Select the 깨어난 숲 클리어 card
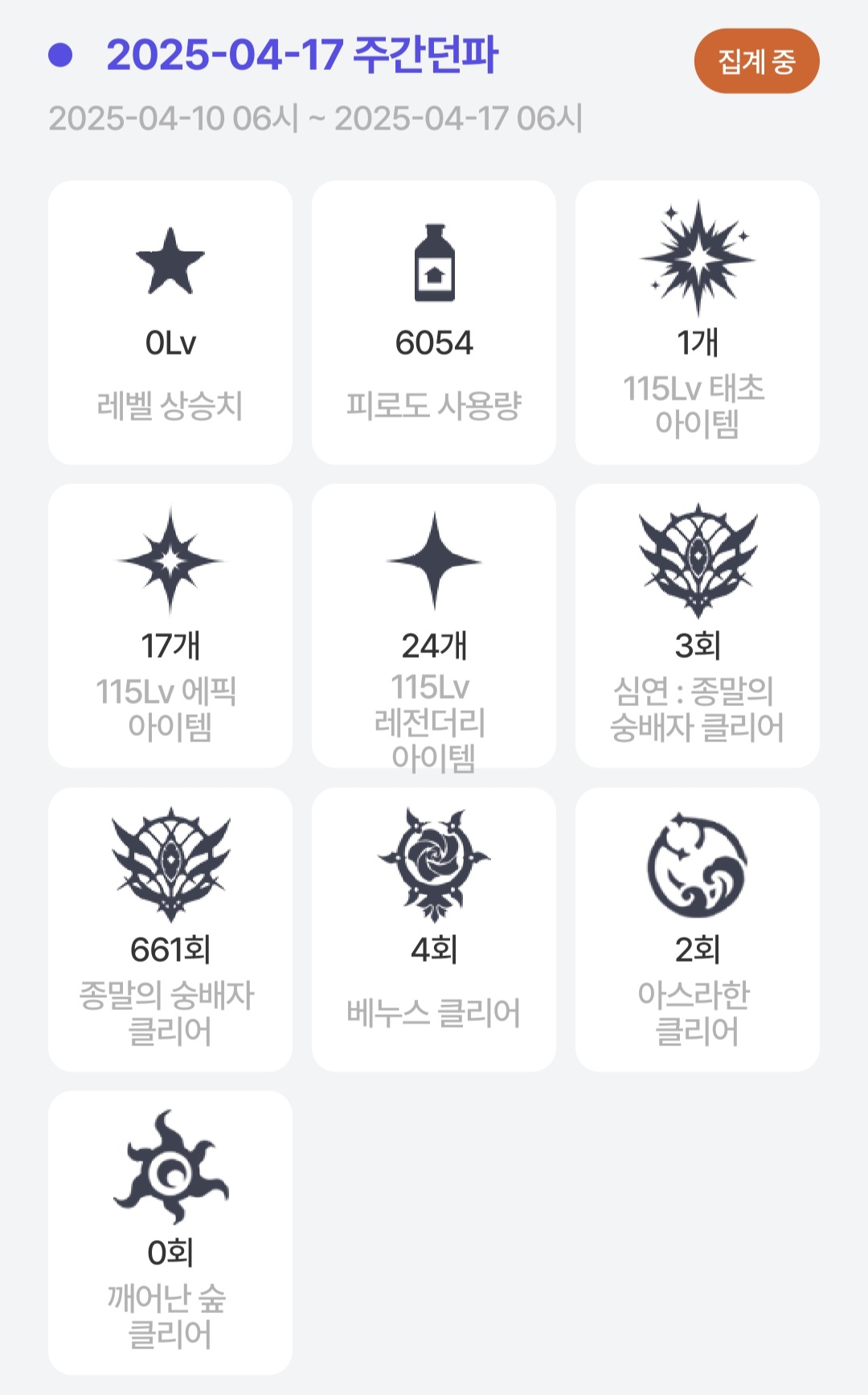The width and height of the screenshot is (868, 1395). pos(170,1233)
